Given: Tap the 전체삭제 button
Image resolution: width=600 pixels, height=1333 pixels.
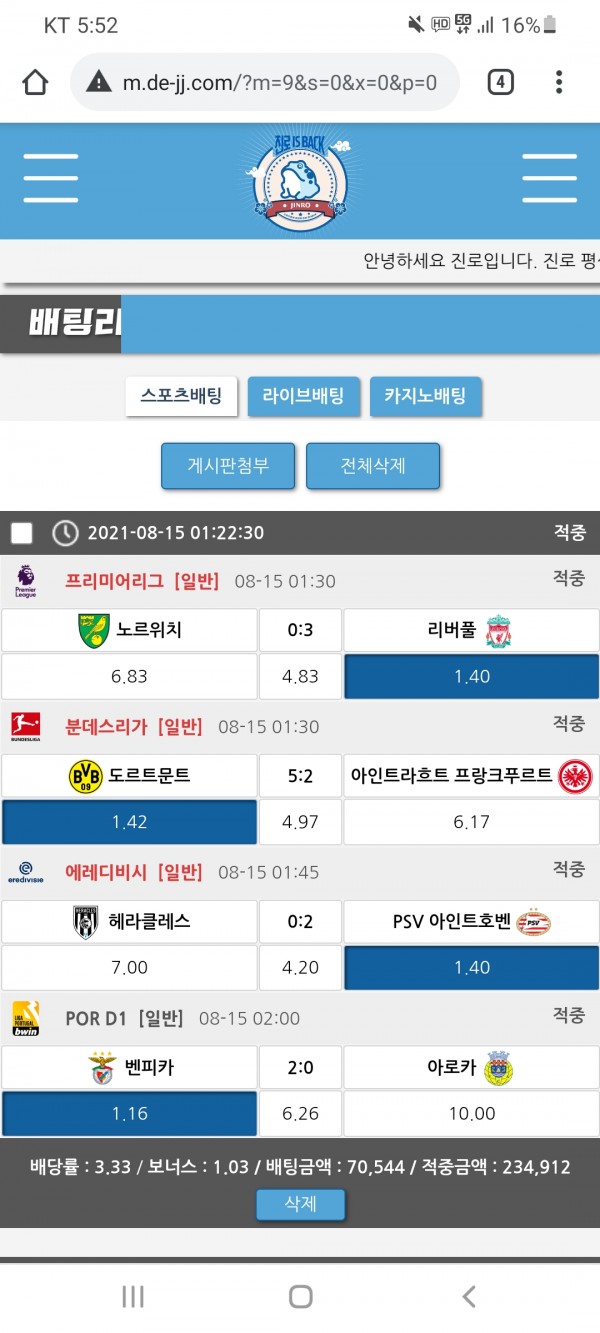Looking at the screenshot, I should pos(373,466).
